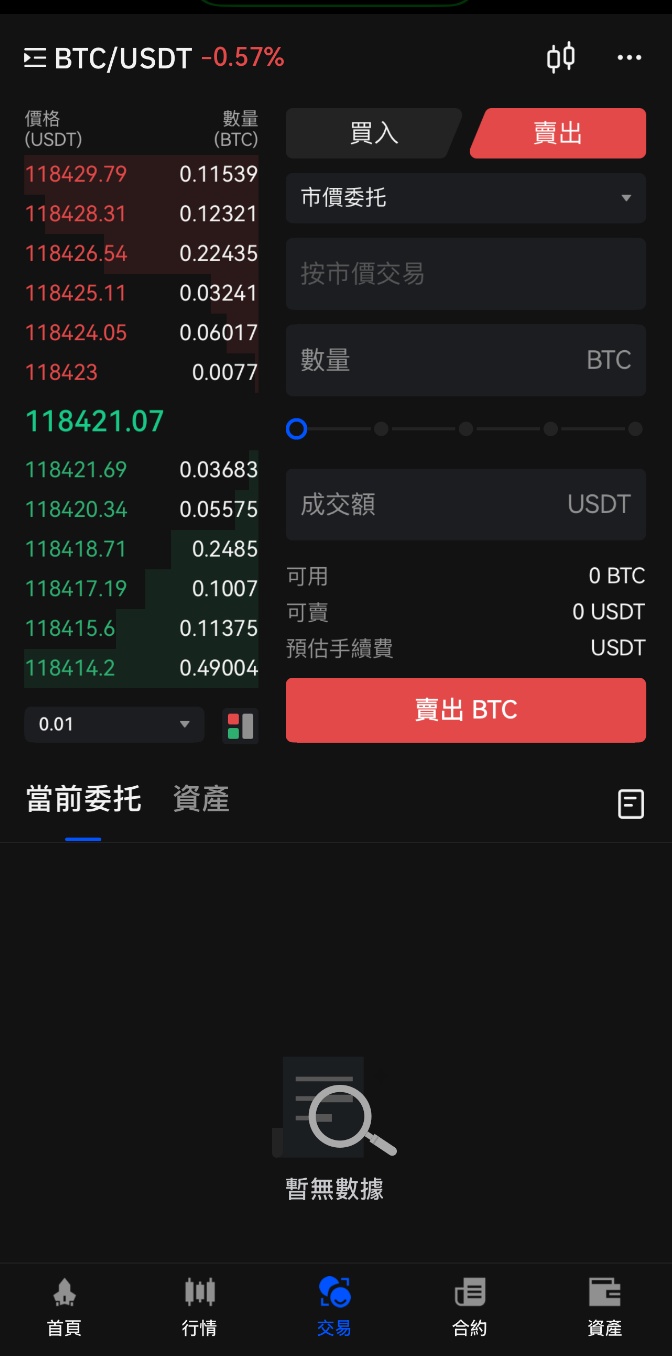Tap the 成交額 USDT field
This screenshot has height=1356, width=672.
[466, 504]
